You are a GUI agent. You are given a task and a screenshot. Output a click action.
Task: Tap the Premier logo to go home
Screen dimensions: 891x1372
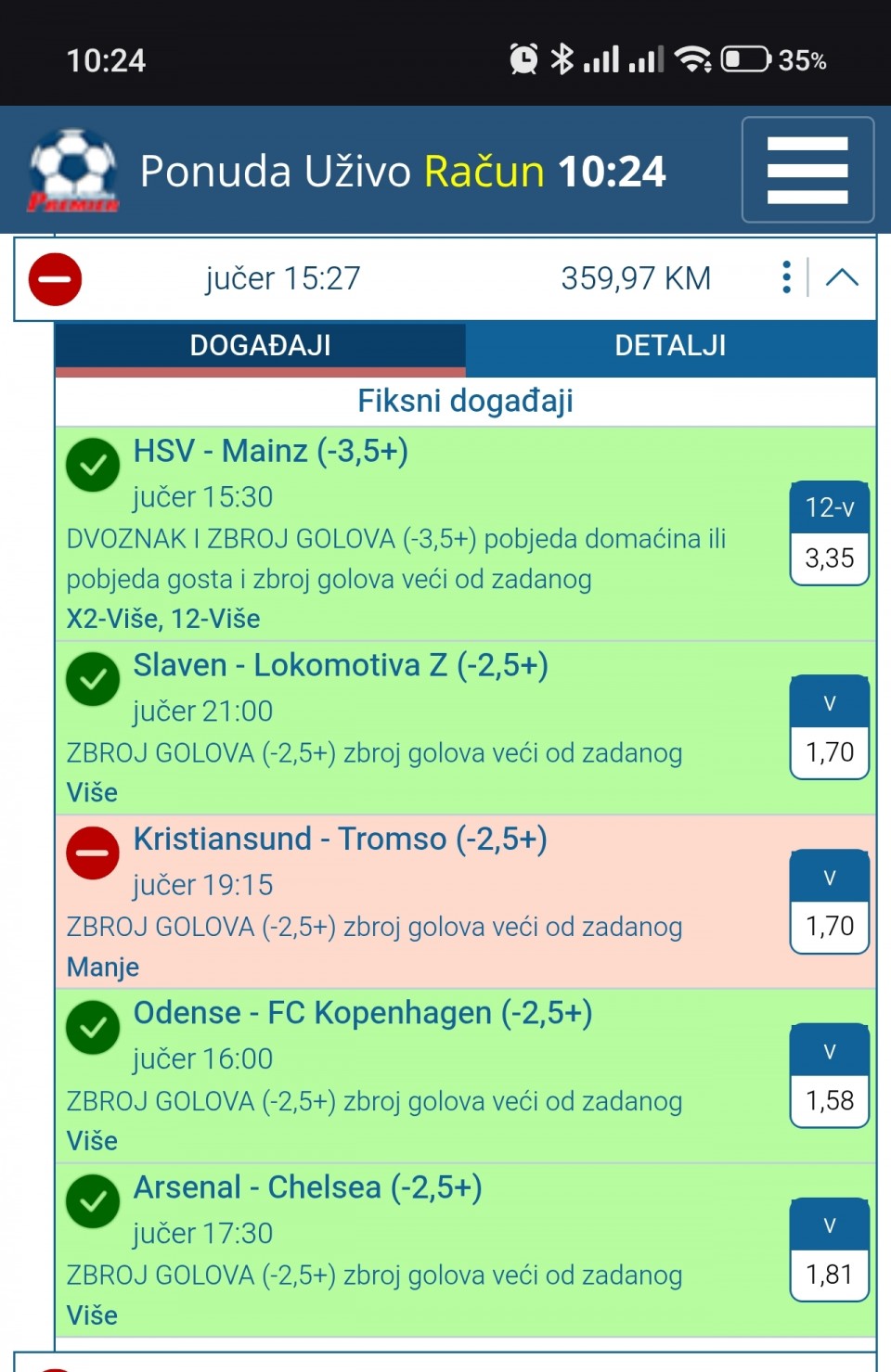pos(73,171)
